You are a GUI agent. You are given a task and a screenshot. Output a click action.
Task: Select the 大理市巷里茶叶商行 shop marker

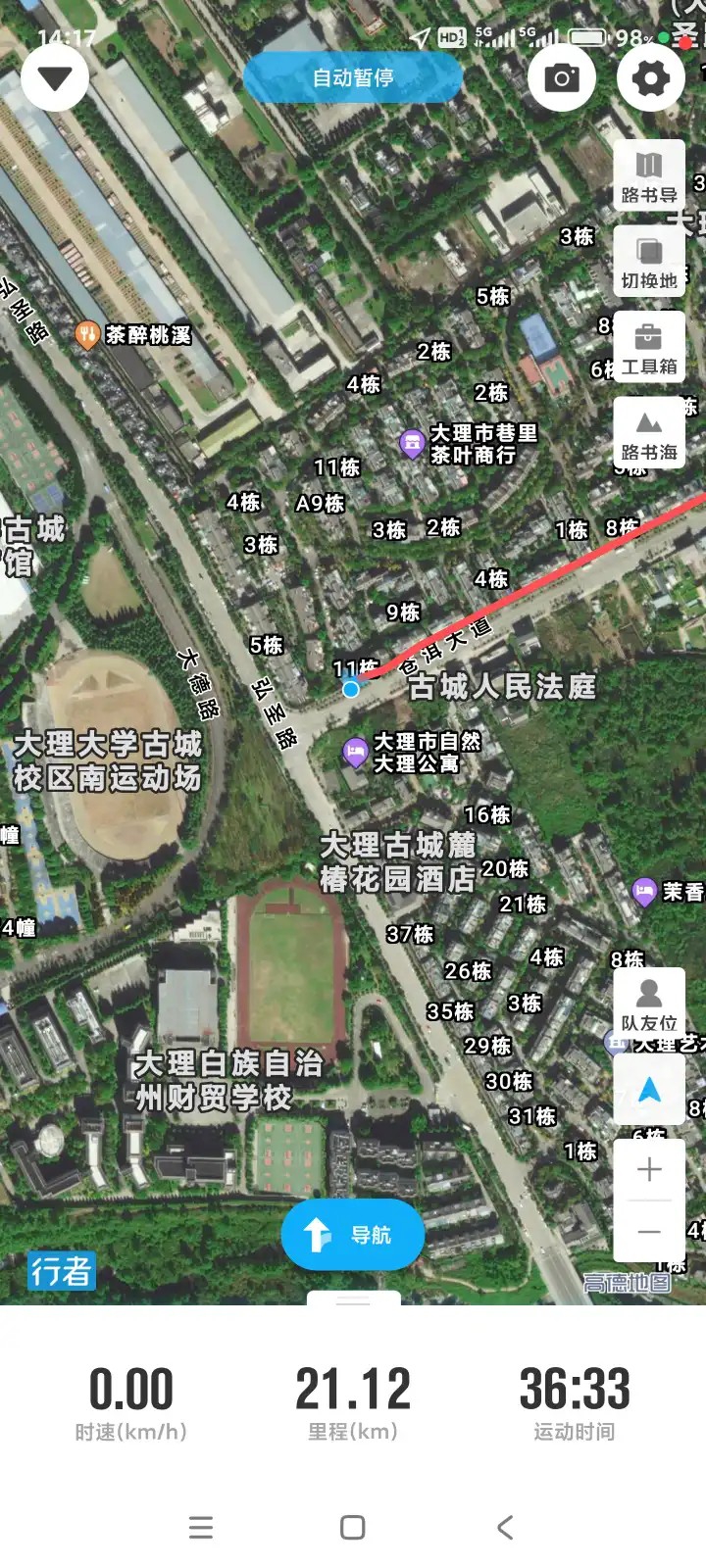413,444
